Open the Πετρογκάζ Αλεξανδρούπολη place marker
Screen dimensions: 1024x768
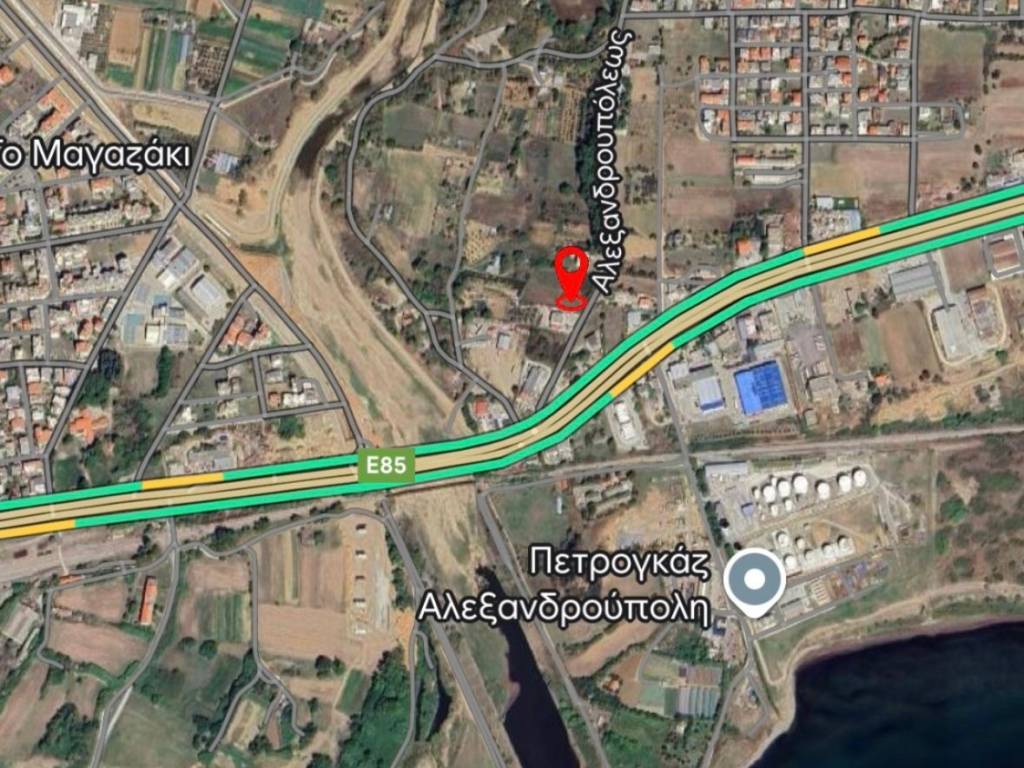coord(755,581)
